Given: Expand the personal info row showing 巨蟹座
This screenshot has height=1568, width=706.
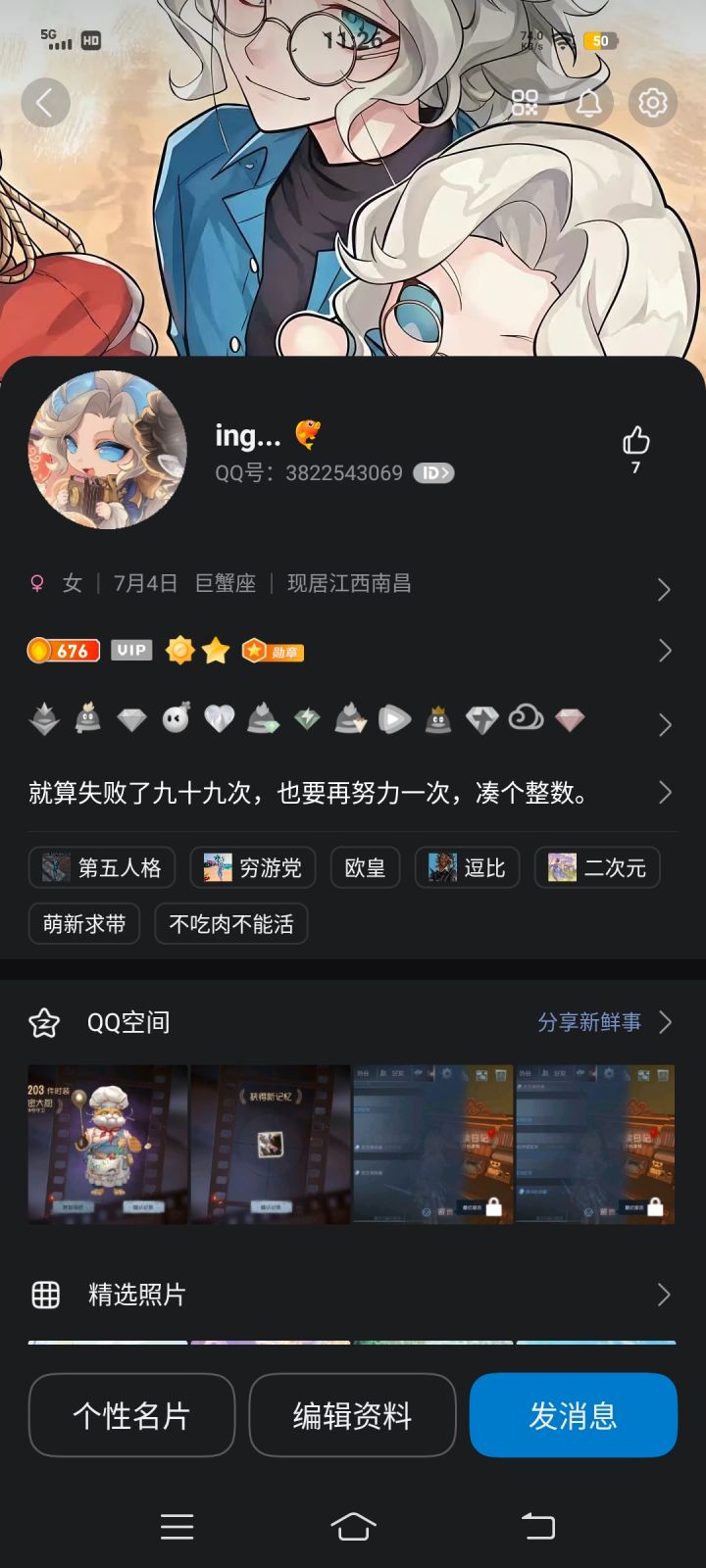Looking at the screenshot, I should tap(665, 590).
